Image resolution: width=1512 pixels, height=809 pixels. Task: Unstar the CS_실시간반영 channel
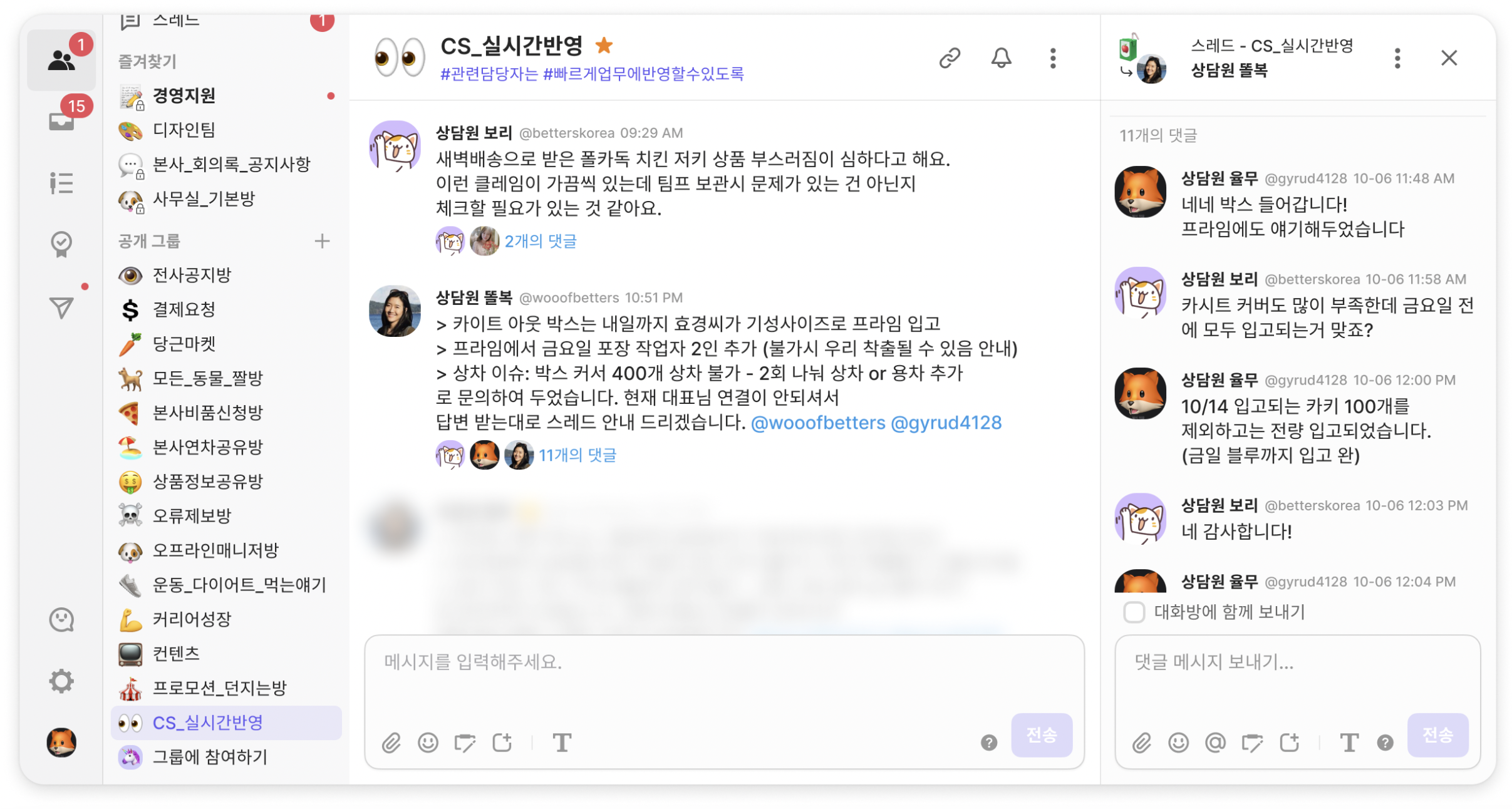604,45
